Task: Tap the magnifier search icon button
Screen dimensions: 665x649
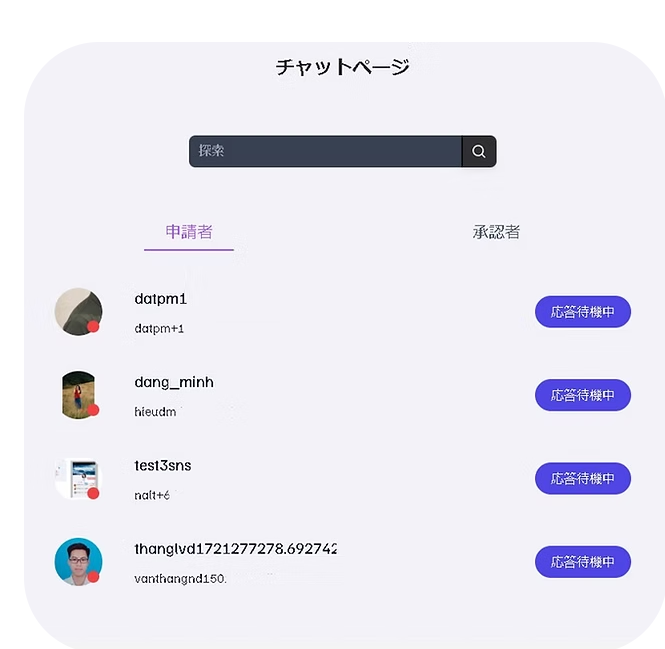Action: coord(479,151)
